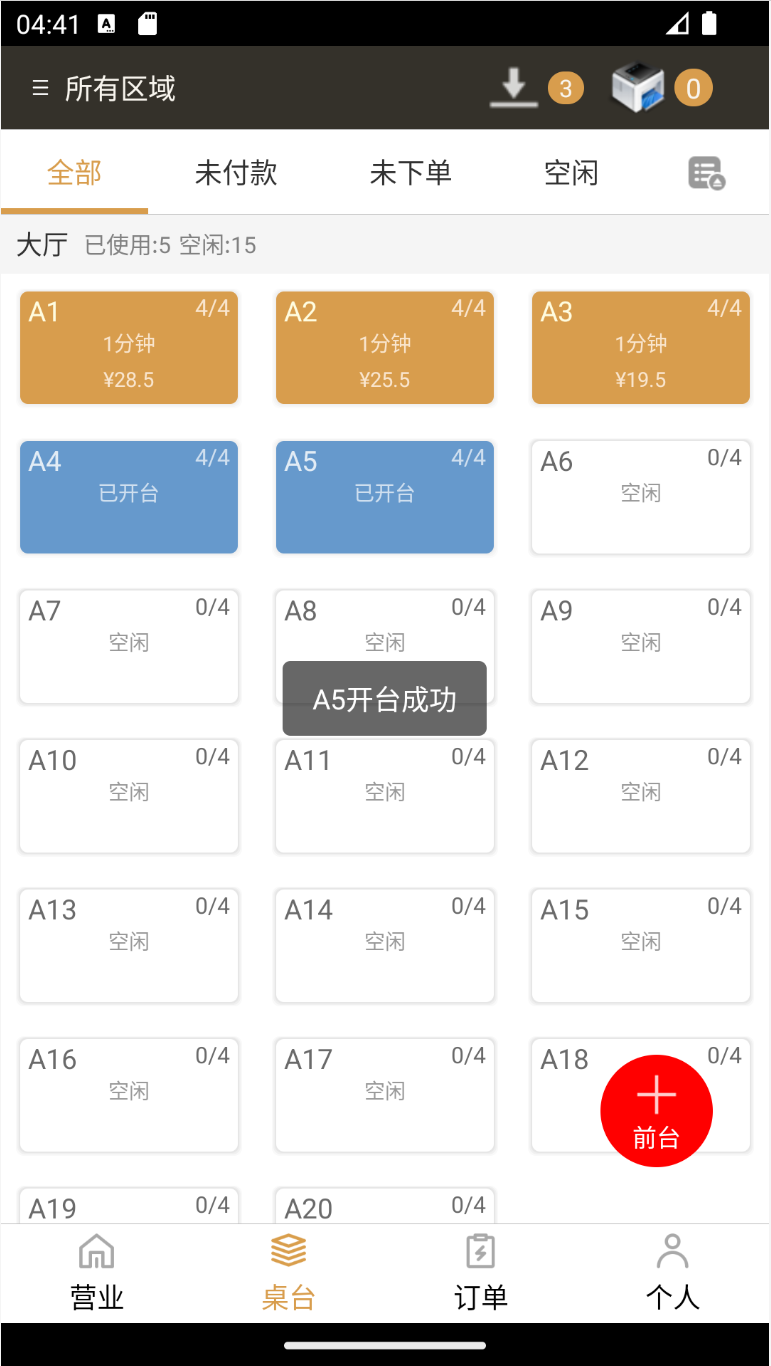
Task: Open the 营业 section in bottom navigation
Action: (96, 1272)
